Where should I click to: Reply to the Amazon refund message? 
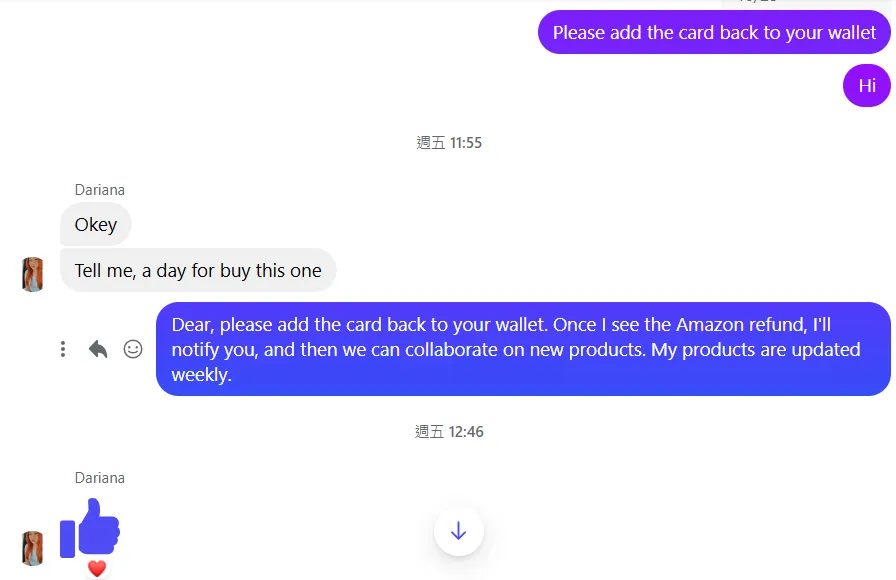click(97, 349)
